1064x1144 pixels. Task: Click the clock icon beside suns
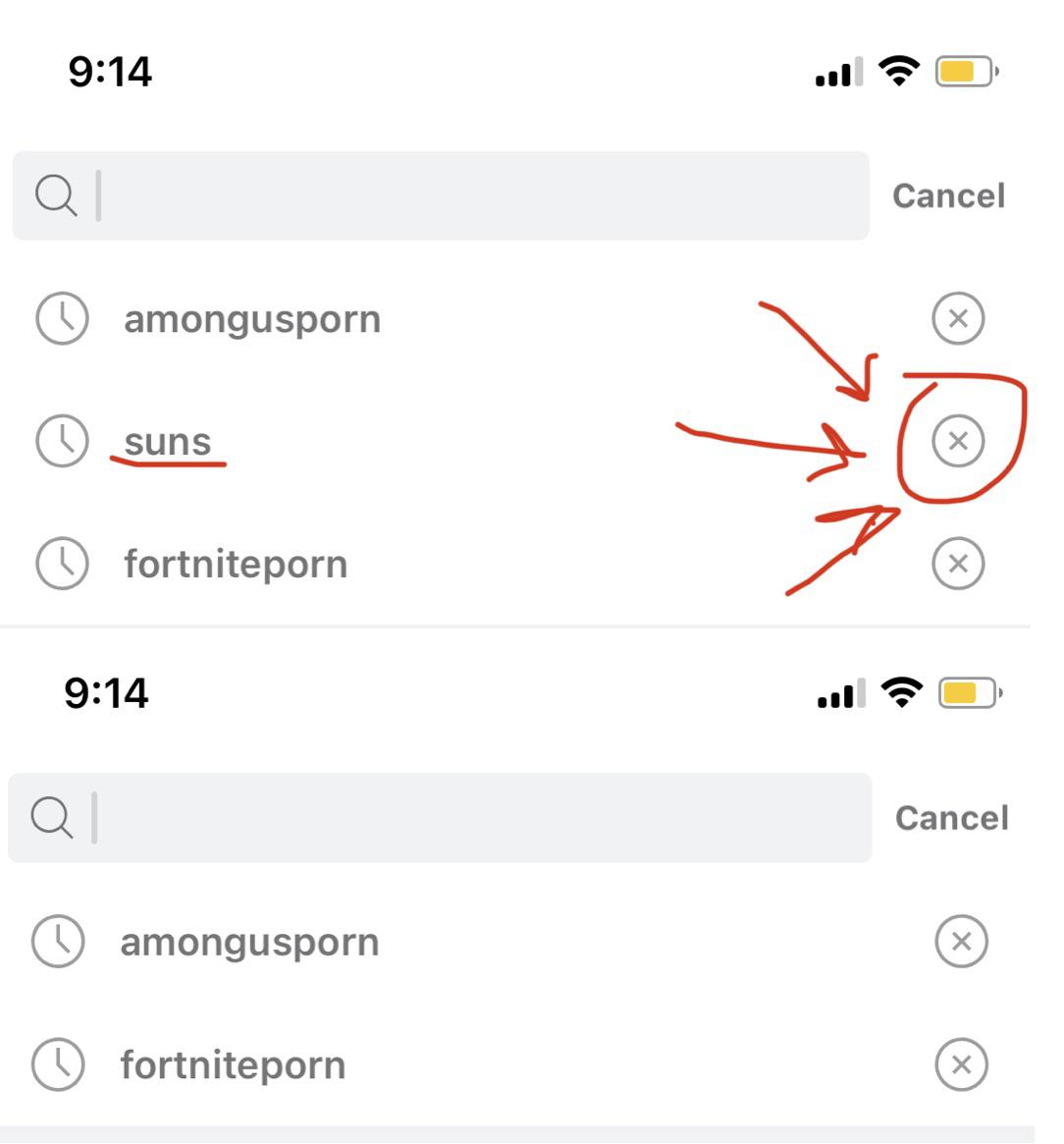[62, 439]
